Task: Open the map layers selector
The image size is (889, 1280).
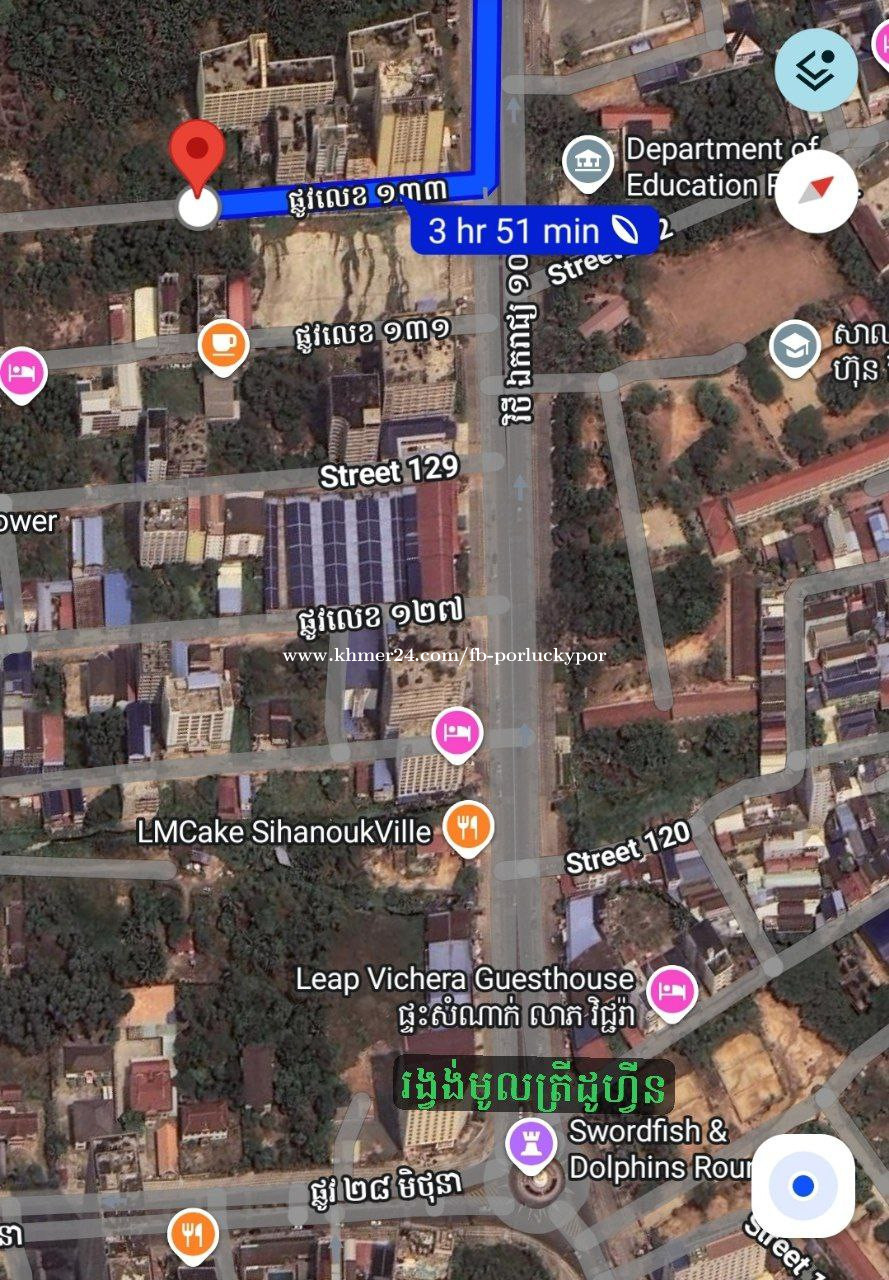Action: pos(816,70)
